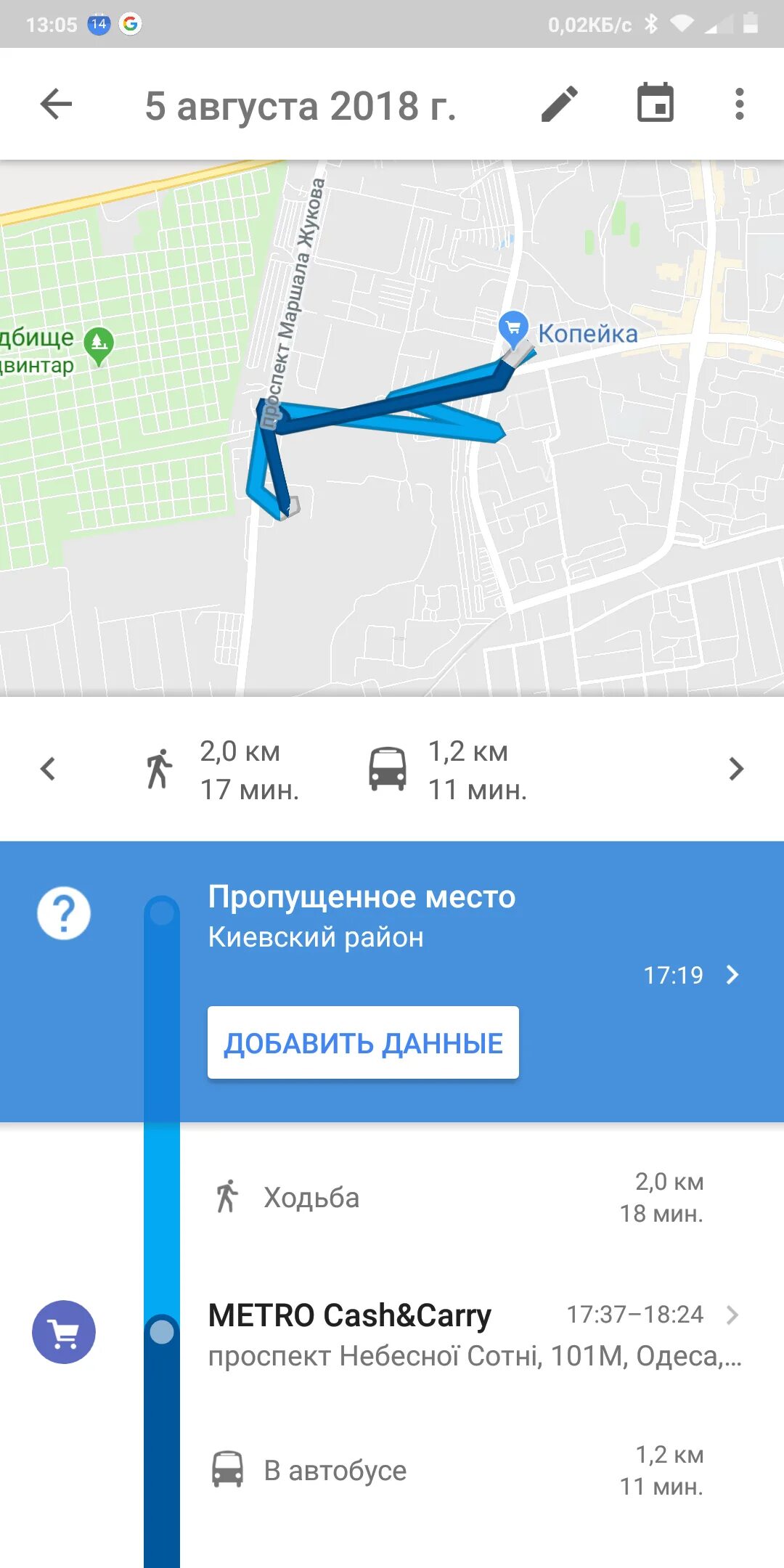This screenshot has height=1568, width=784.
Task: Go to the previous day arrow
Action: (48, 769)
